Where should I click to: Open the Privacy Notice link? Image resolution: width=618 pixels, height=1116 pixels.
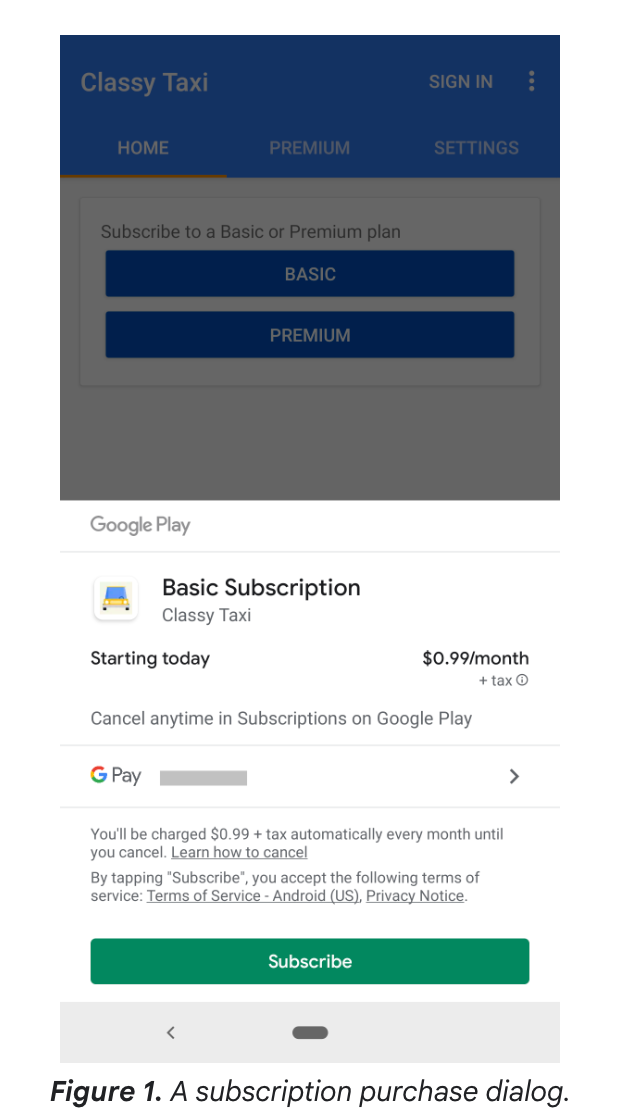415,896
